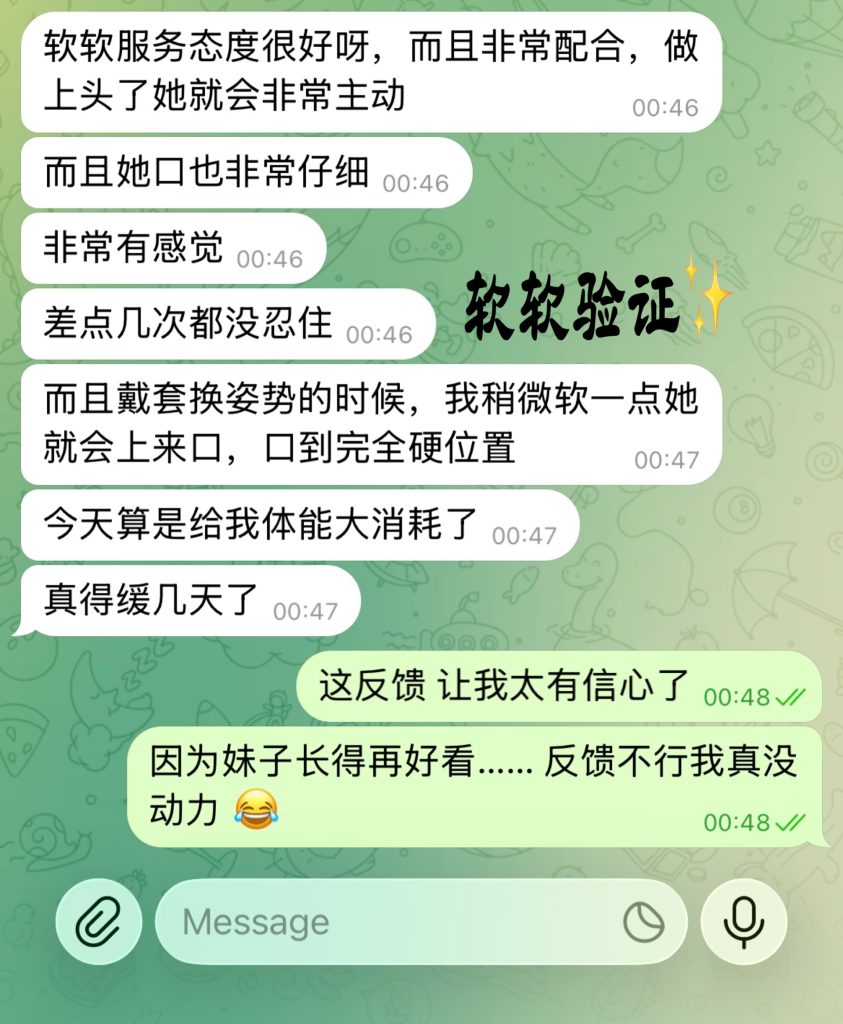The image size is (843, 1024).
Task: Open the sticker panel icon
Action: [x=644, y=922]
